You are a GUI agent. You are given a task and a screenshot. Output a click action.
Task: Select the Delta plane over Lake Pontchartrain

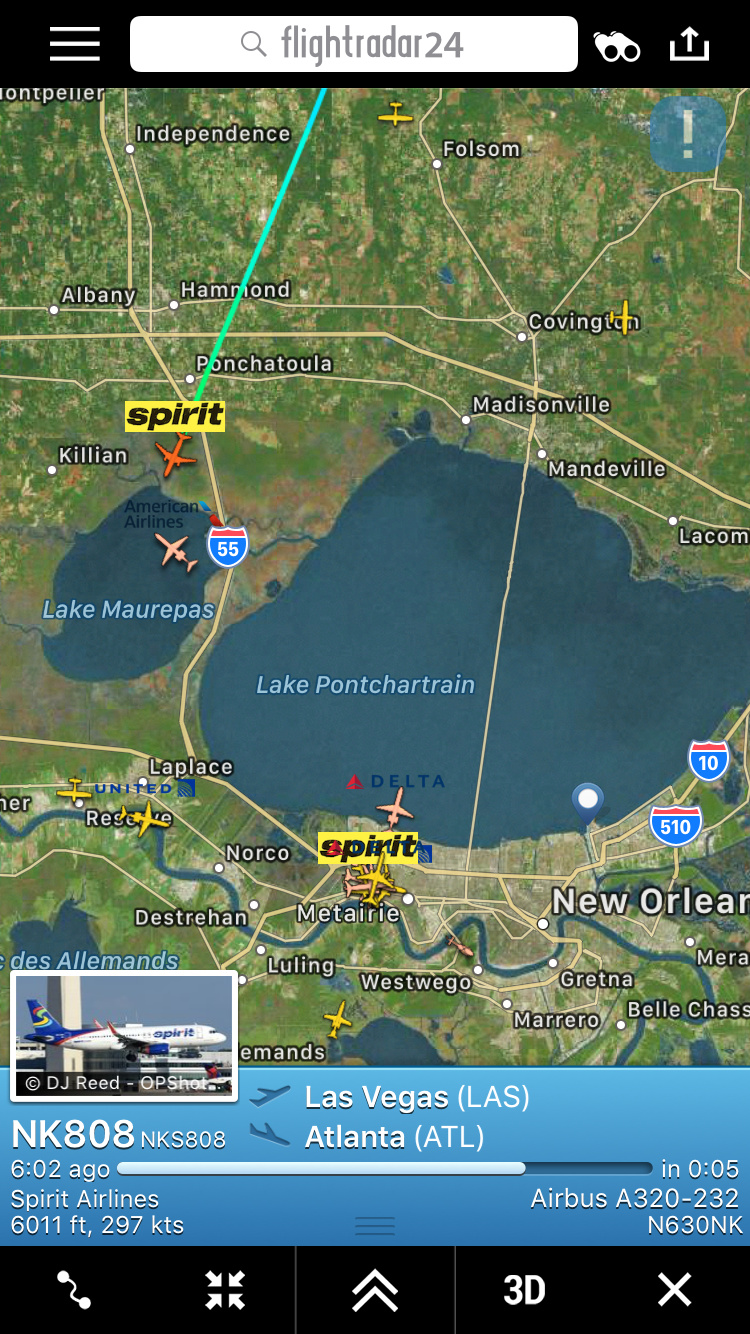pyautogui.click(x=396, y=806)
